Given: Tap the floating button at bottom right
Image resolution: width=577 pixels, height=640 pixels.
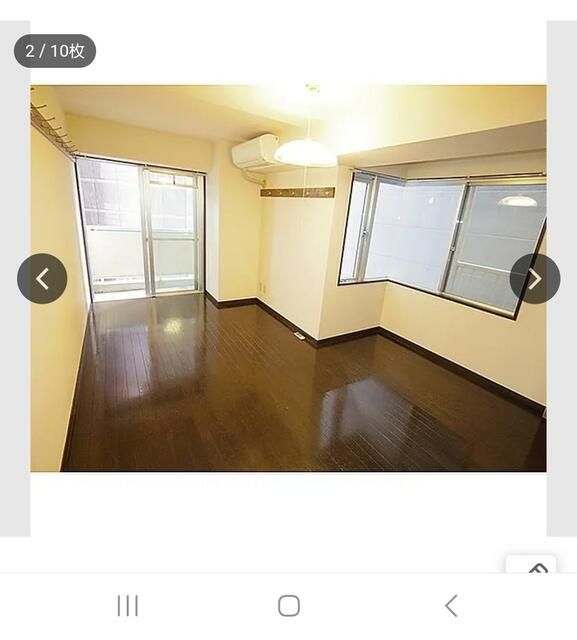Looking at the screenshot, I should click(531, 564).
